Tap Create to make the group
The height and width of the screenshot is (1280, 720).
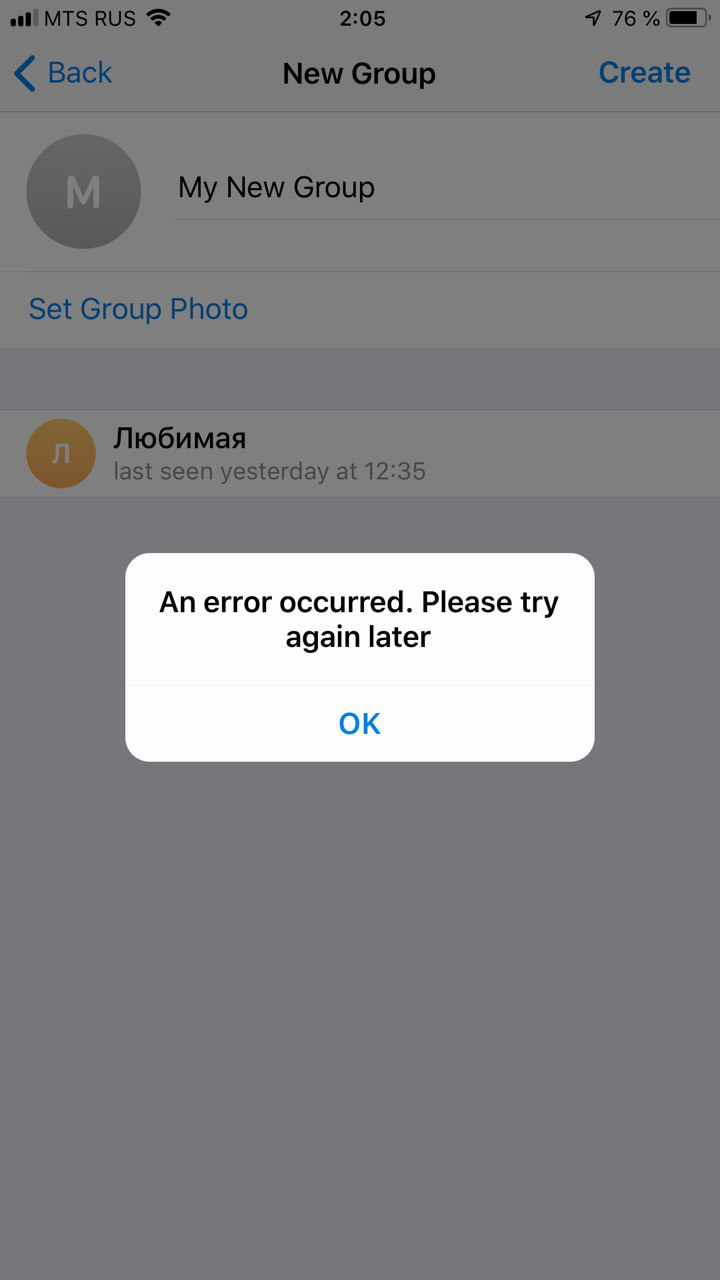tap(644, 73)
